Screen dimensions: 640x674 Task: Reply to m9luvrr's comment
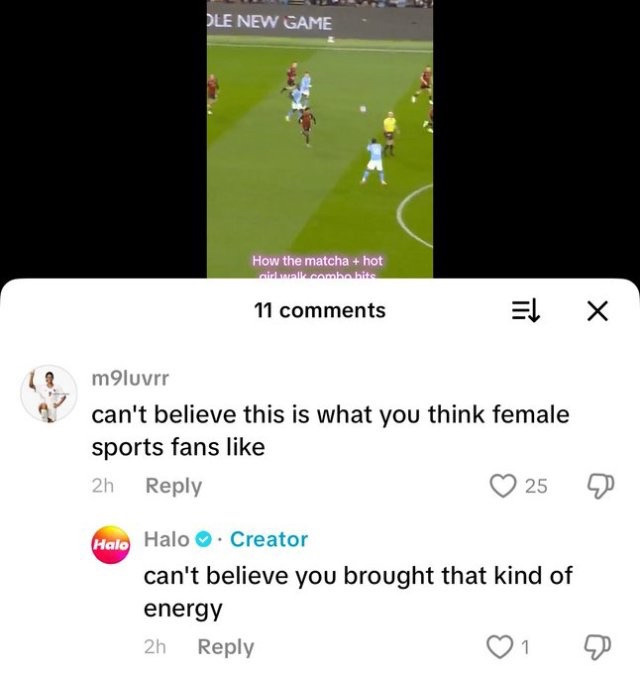click(x=173, y=486)
